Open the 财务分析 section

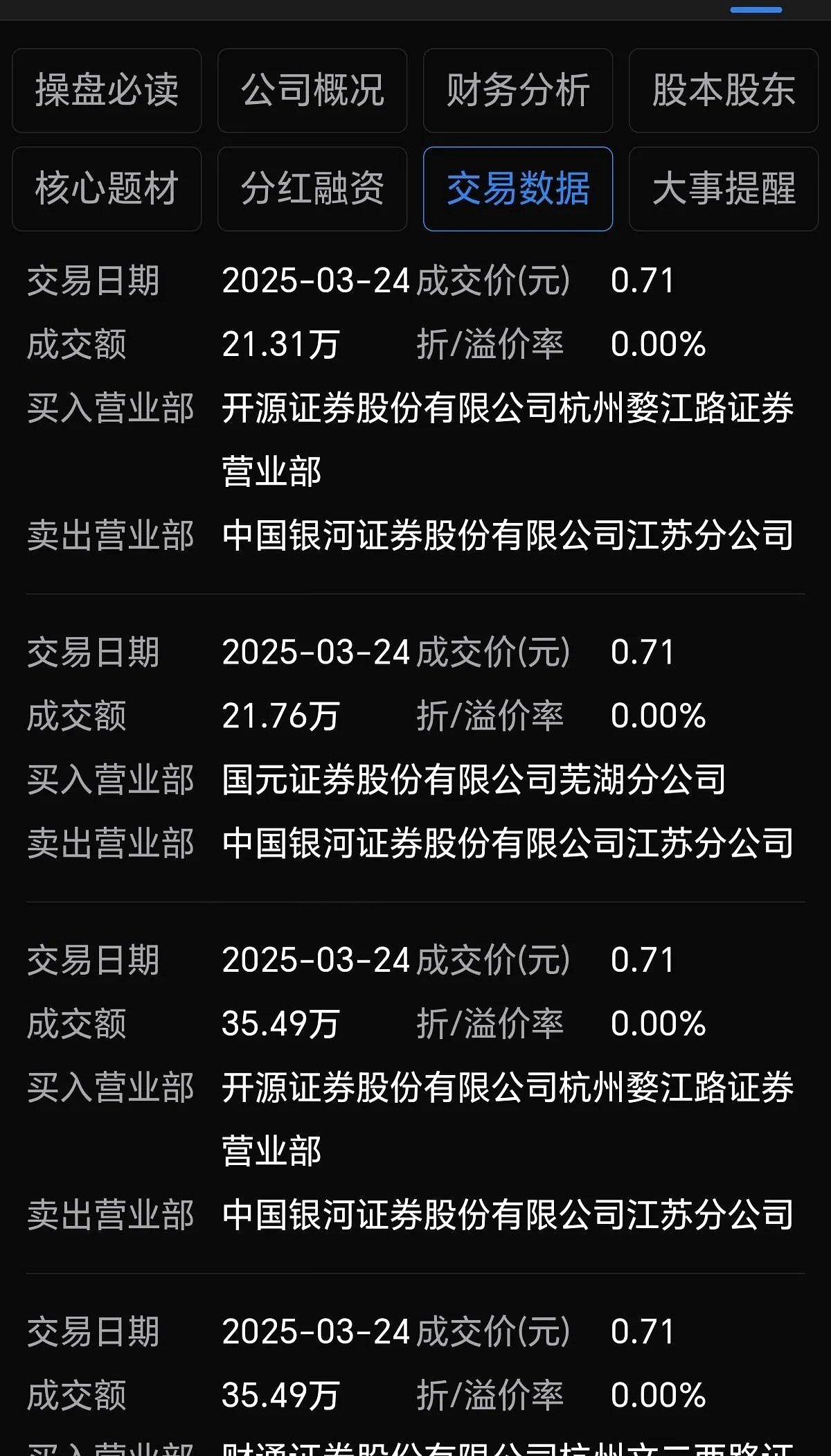pyautogui.click(x=518, y=91)
